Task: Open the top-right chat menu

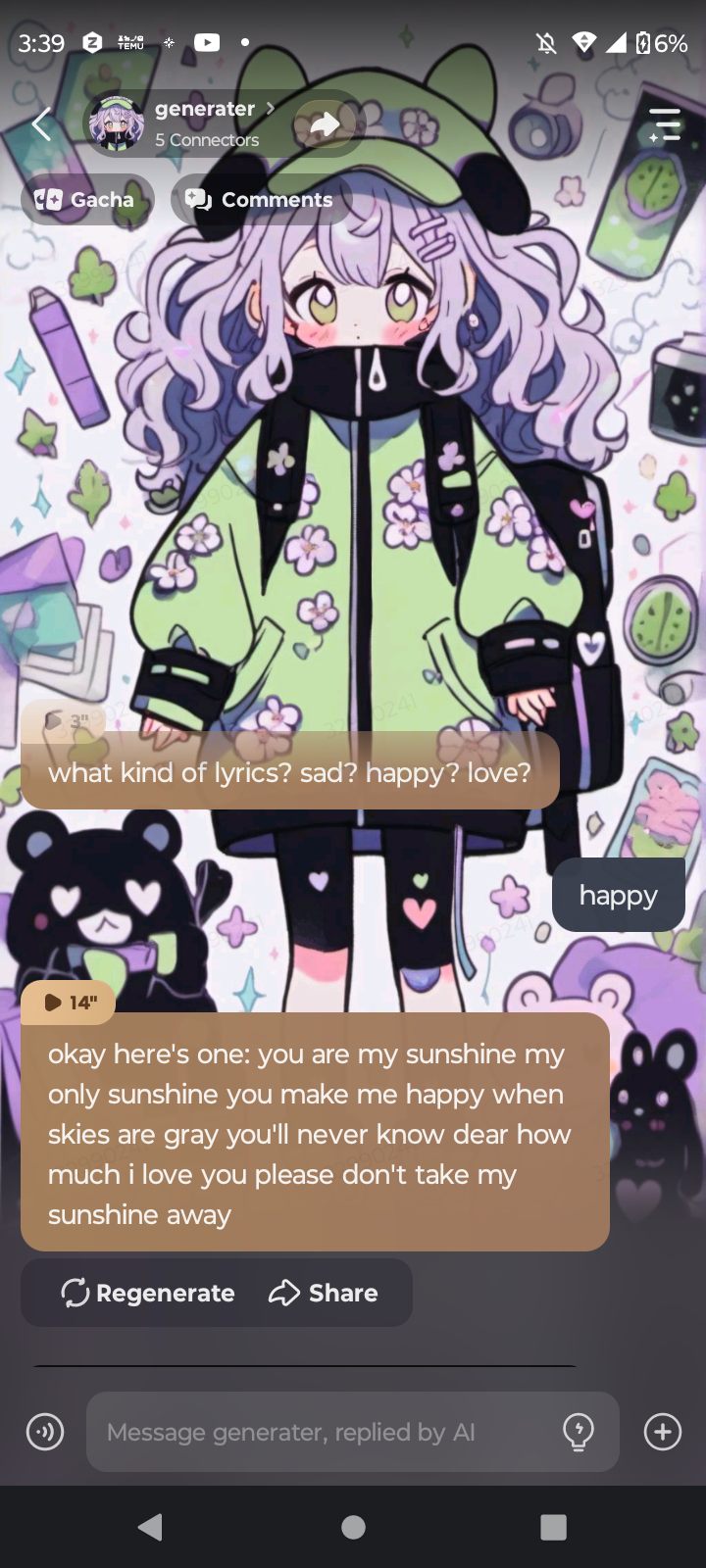Action: pos(664,124)
